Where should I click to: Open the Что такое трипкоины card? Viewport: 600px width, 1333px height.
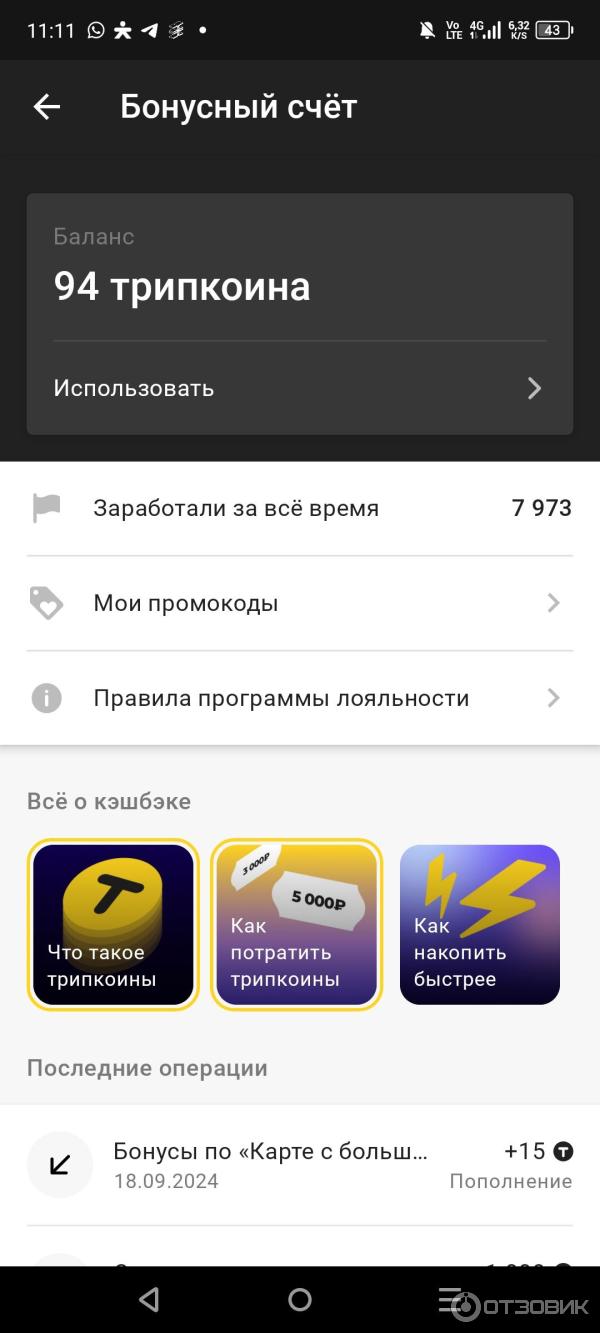coord(113,924)
